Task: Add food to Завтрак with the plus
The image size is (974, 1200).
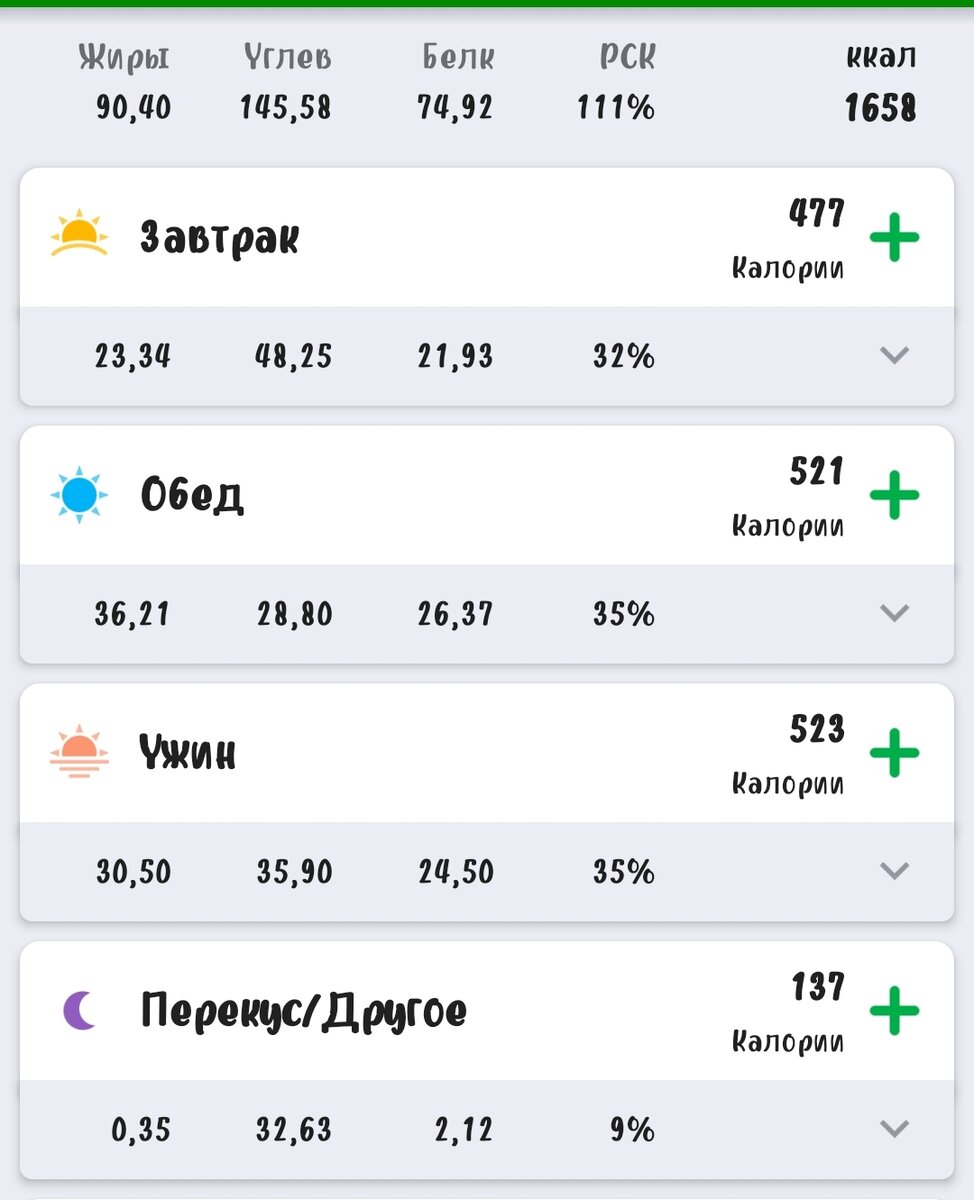Action: (x=894, y=238)
